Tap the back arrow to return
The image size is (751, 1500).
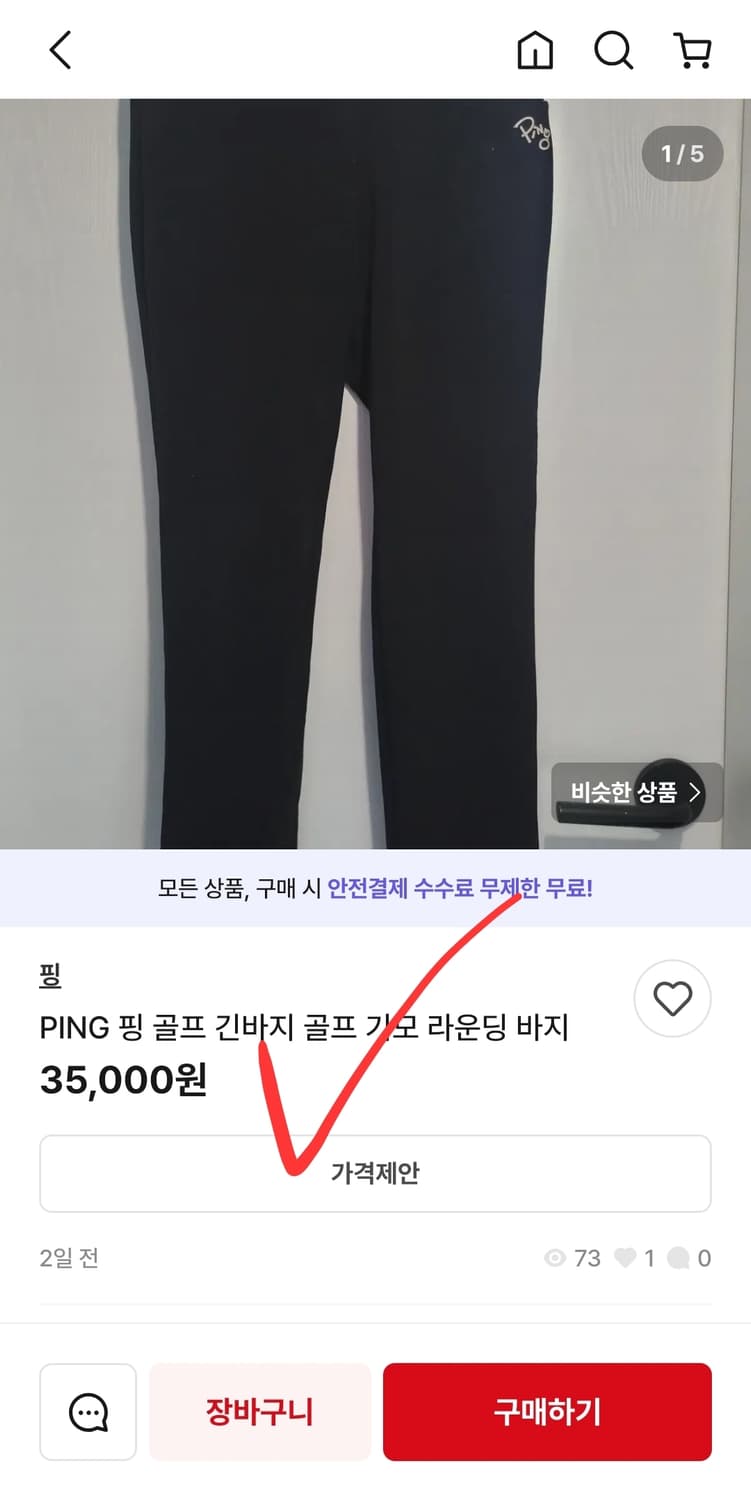click(x=60, y=50)
